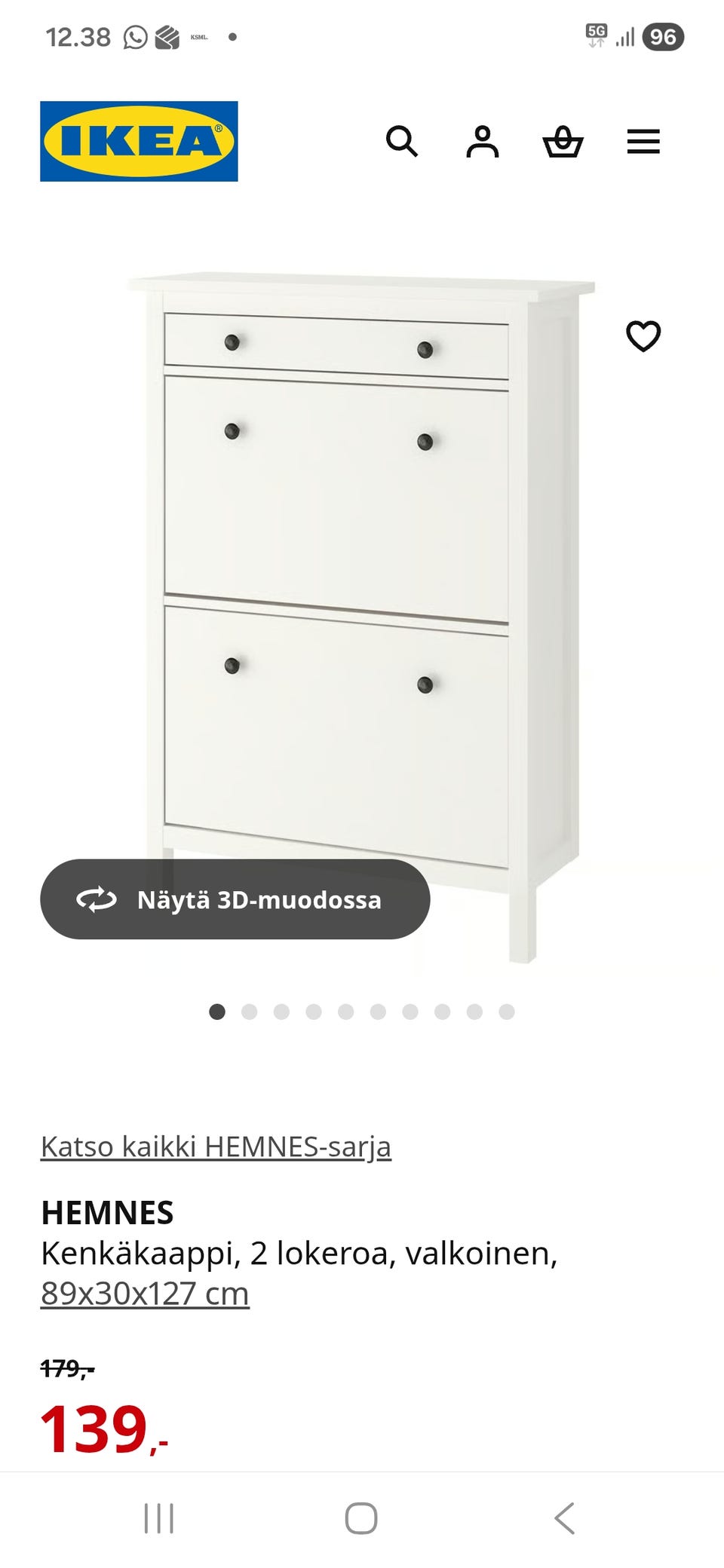This screenshot has width=724, height=1568.
Task: Add HEMNES shoe cabinet to favourites
Action: click(x=643, y=336)
